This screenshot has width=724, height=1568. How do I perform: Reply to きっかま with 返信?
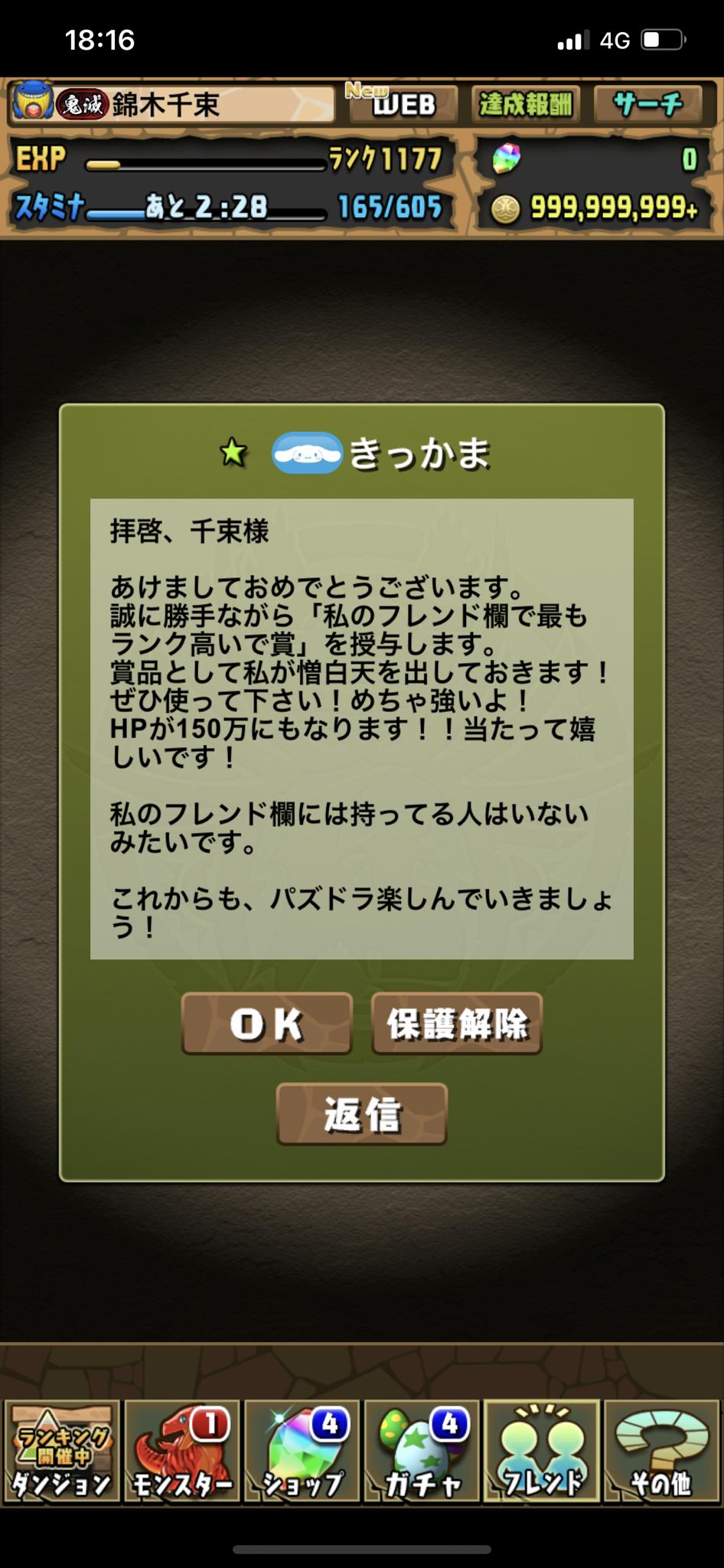coord(361,1113)
